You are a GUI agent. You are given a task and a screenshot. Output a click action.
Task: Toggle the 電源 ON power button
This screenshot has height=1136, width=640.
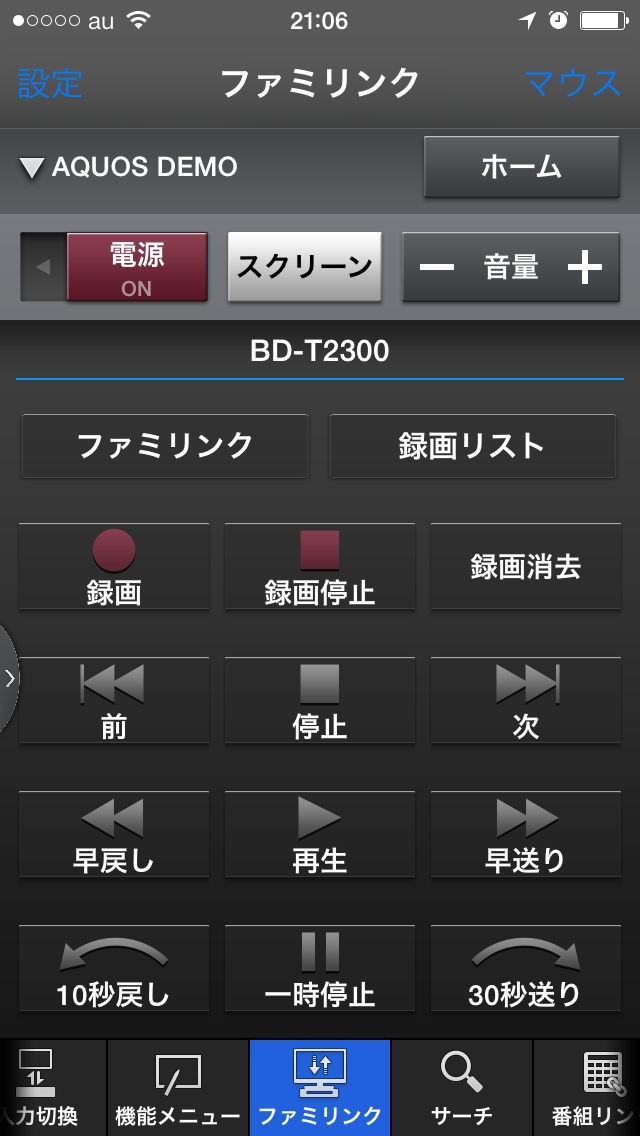click(136, 267)
